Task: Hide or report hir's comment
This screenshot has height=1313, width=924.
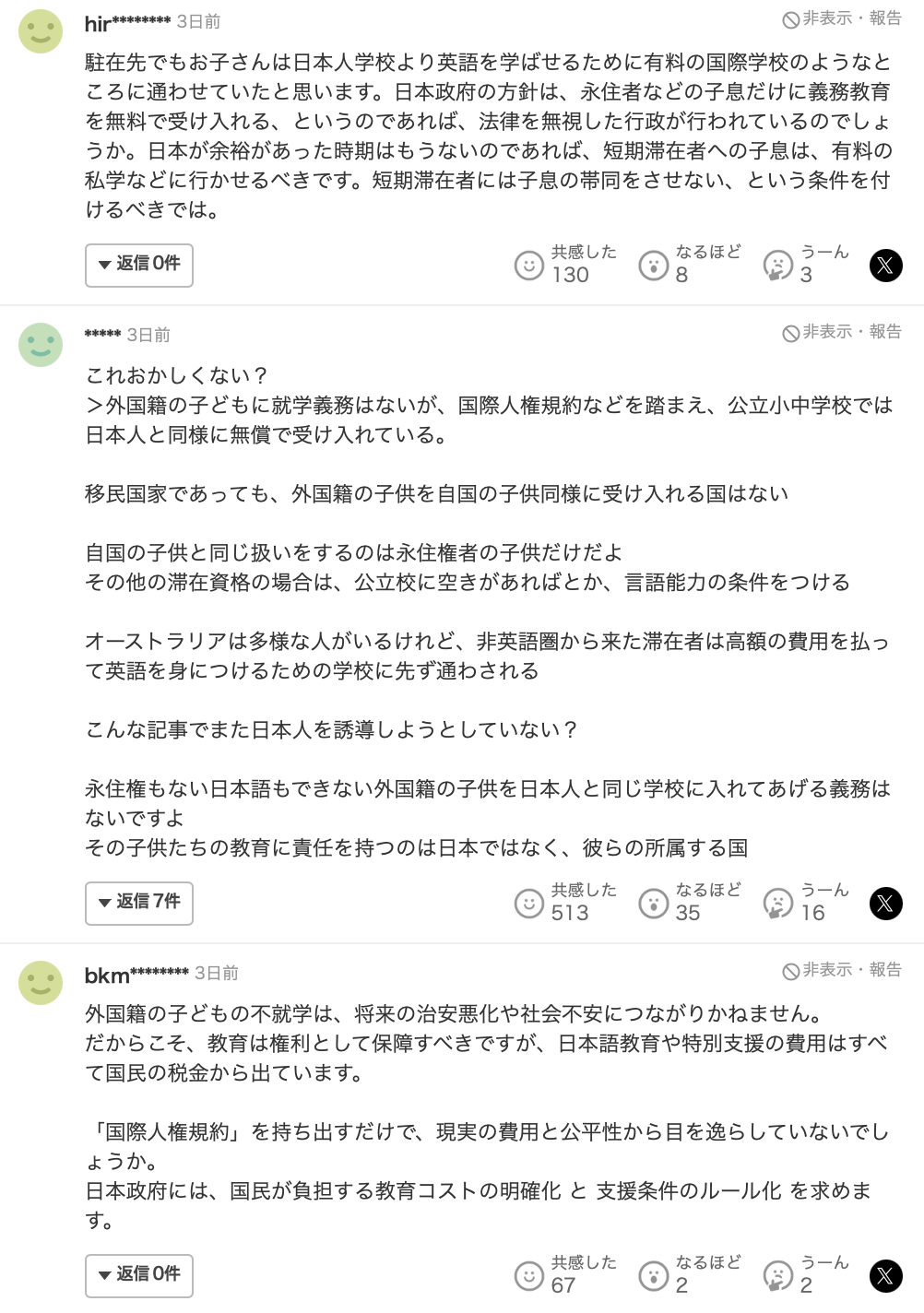Action: [x=842, y=18]
